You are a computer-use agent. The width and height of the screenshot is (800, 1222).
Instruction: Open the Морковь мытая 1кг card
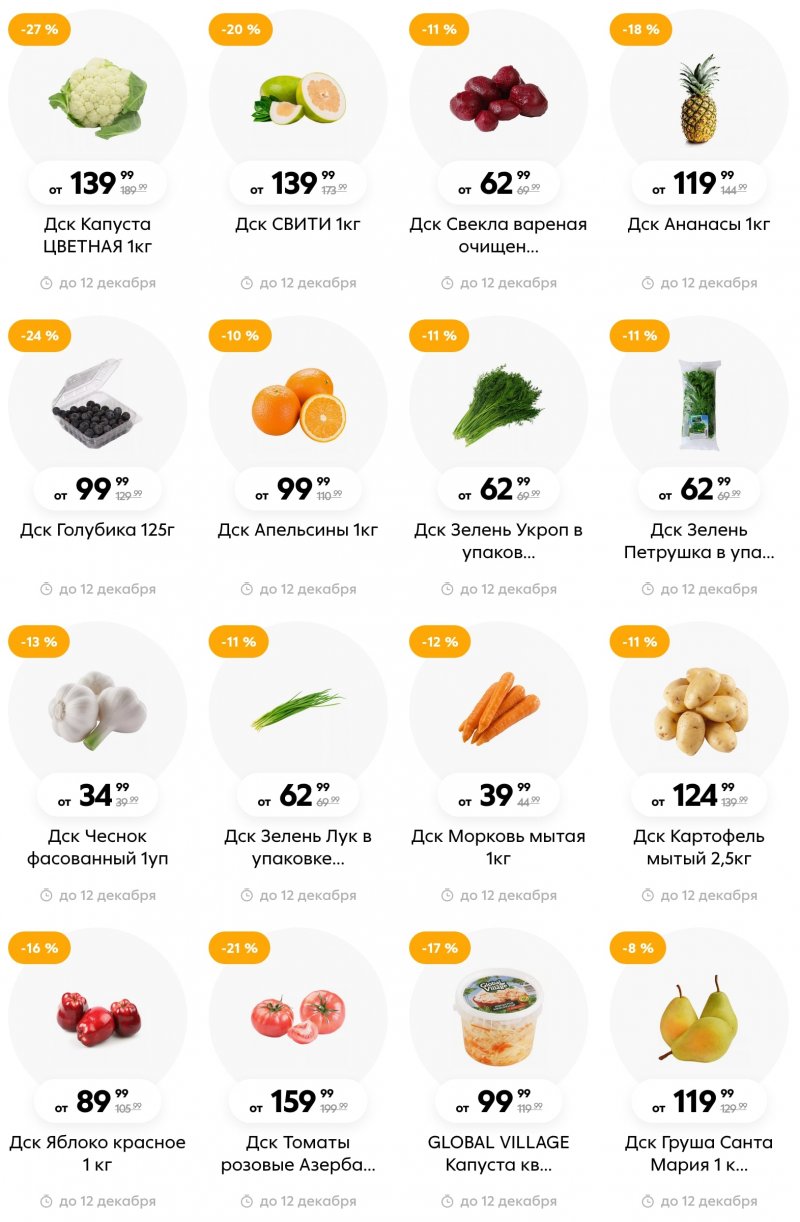pyautogui.click(x=498, y=712)
